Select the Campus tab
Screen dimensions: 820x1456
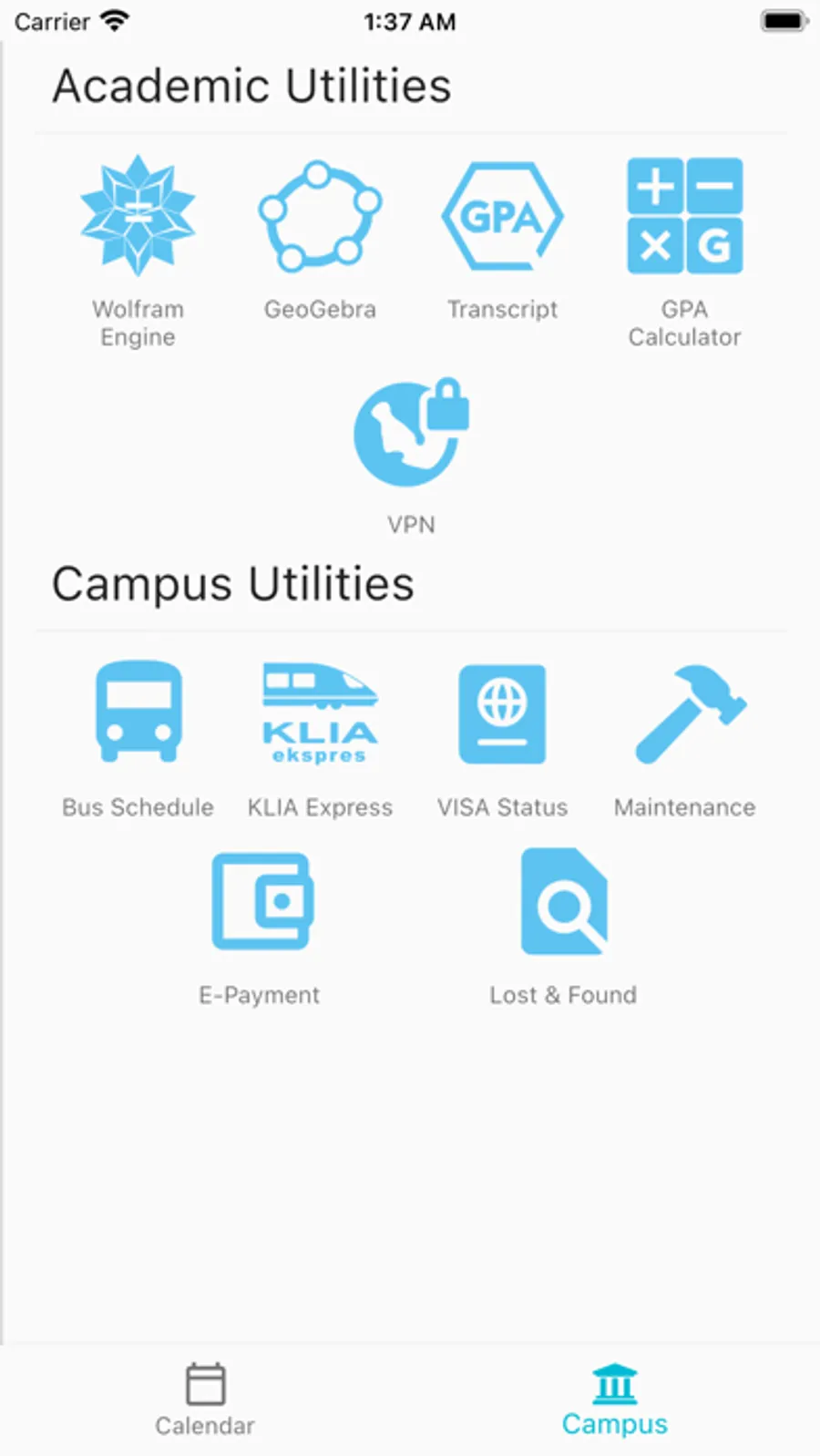615,1400
